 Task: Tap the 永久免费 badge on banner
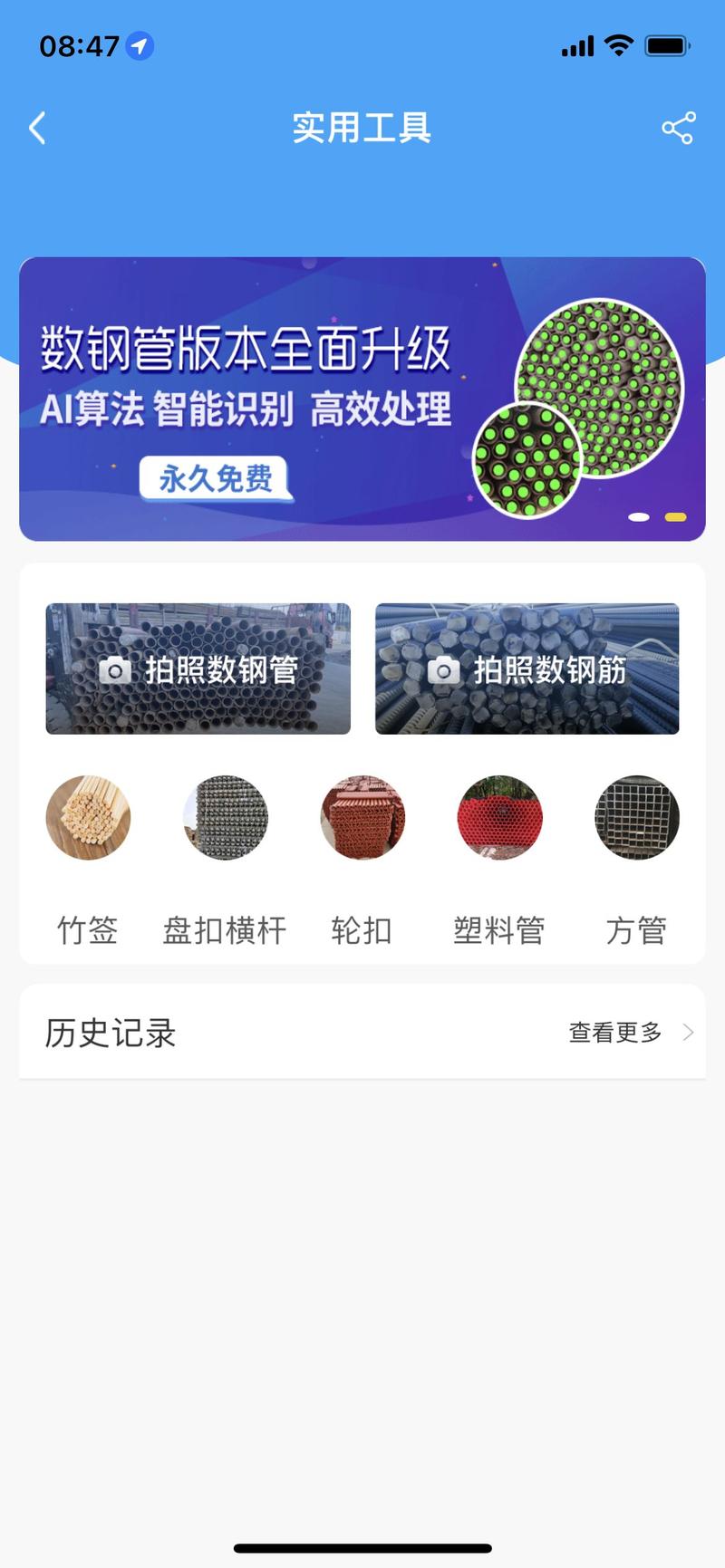pos(215,478)
